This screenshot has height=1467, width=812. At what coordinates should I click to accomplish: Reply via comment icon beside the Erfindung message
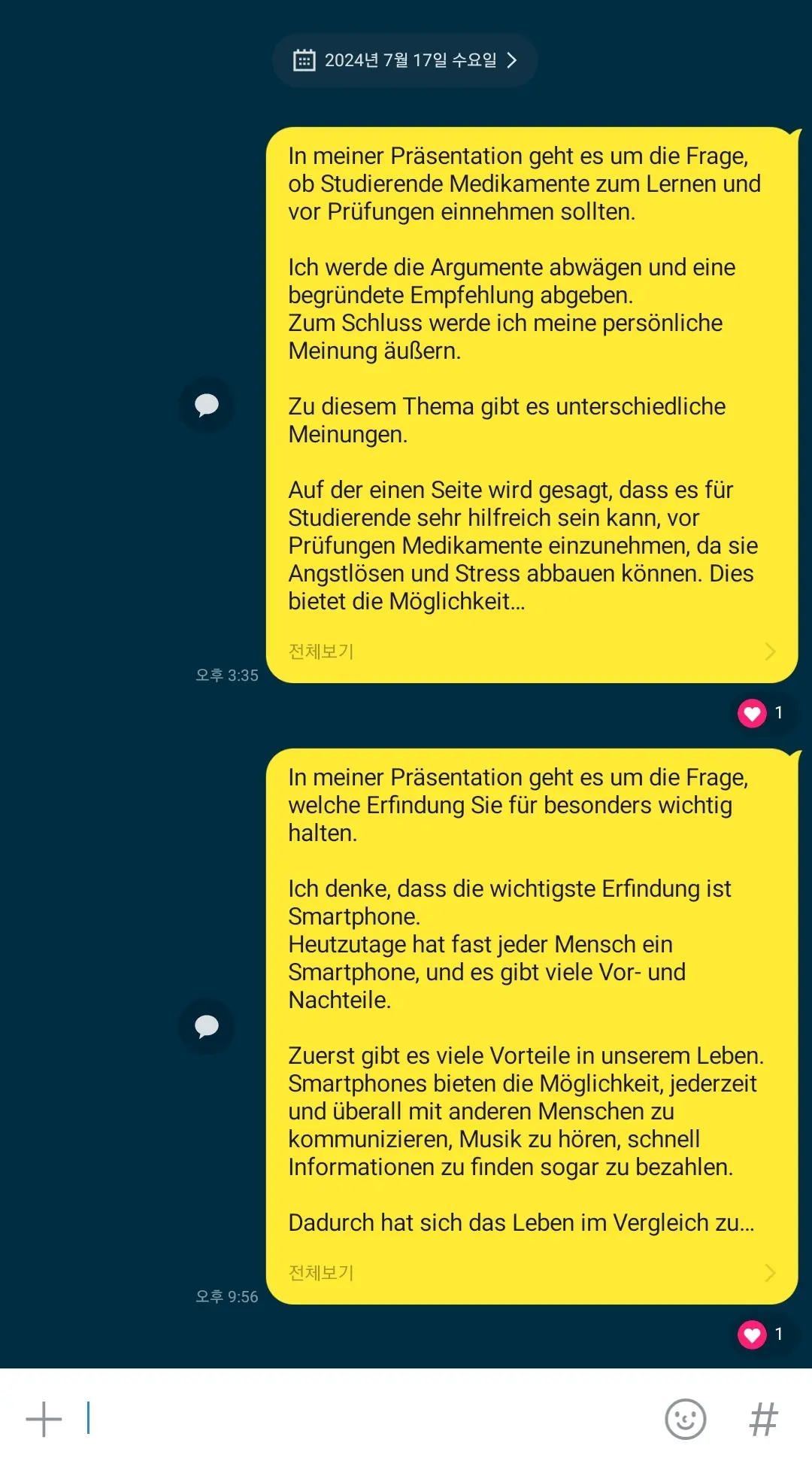[x=207, y=1026]
